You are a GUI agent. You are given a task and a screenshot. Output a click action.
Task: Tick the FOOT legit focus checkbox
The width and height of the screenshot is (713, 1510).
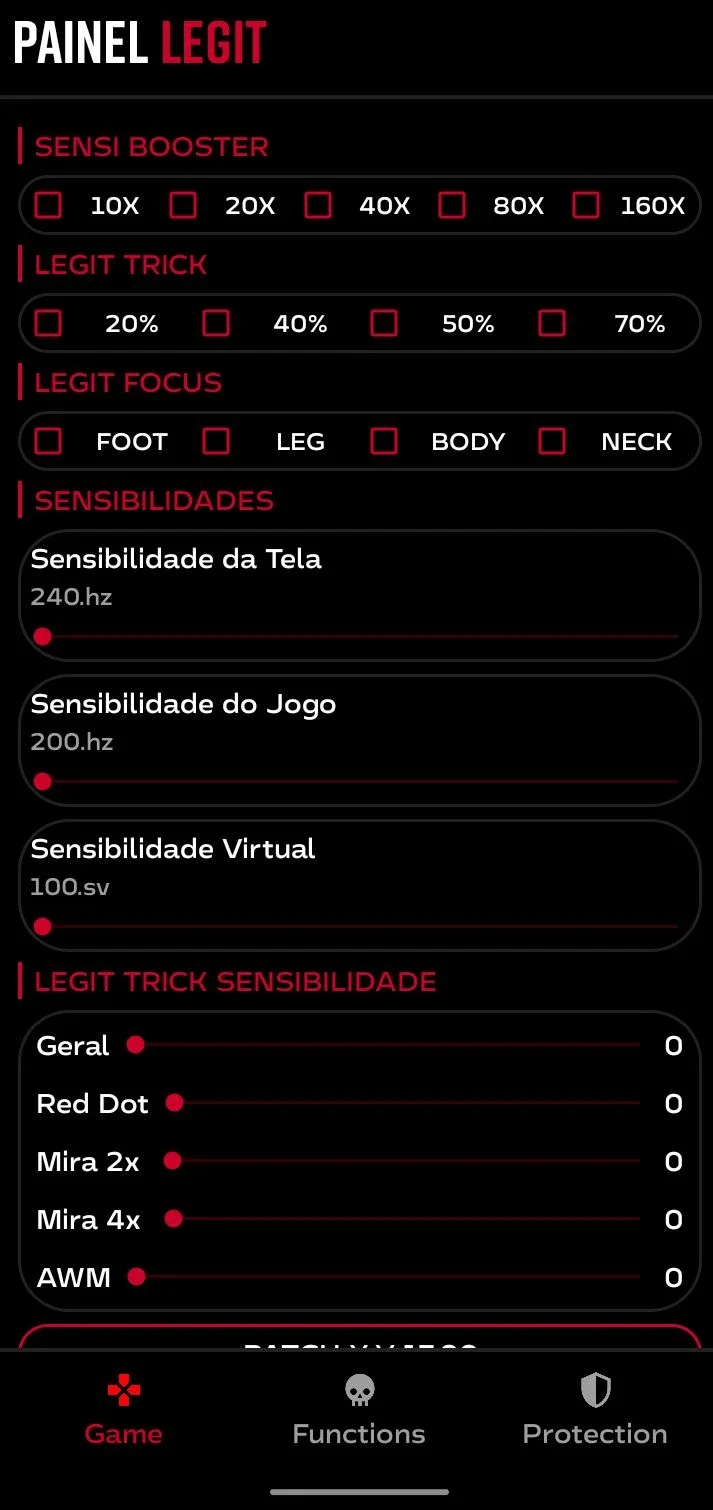48,442
